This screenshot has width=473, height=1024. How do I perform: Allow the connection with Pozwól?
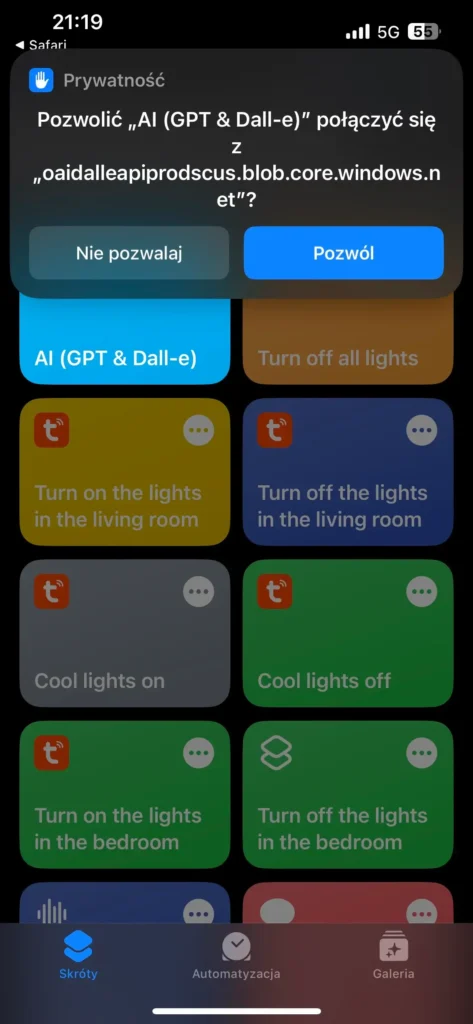click(344, 253)
